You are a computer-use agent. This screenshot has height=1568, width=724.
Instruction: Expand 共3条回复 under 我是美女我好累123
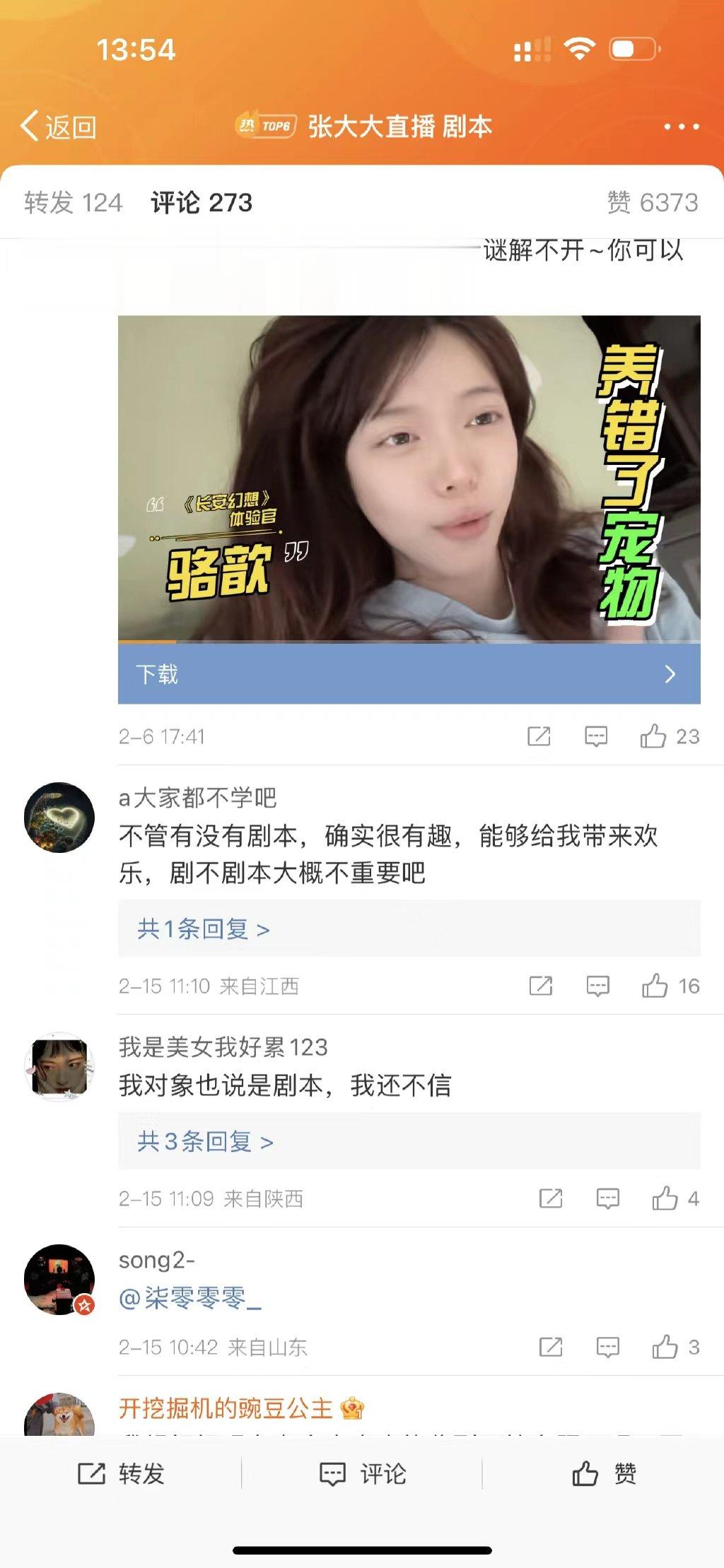click(x=205, y=1141)
